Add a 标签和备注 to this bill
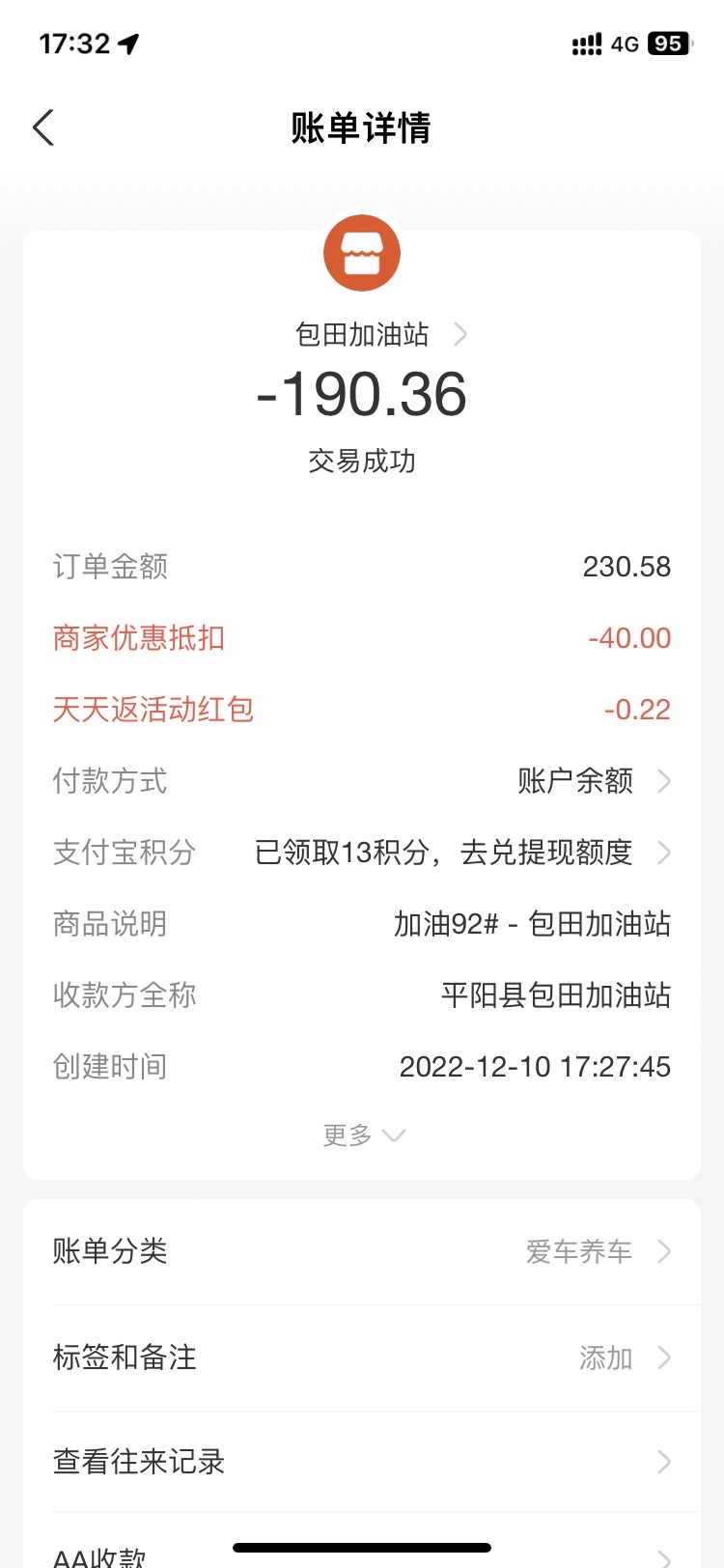This screenshot has width=724, height=1568. coord(362,1358)
